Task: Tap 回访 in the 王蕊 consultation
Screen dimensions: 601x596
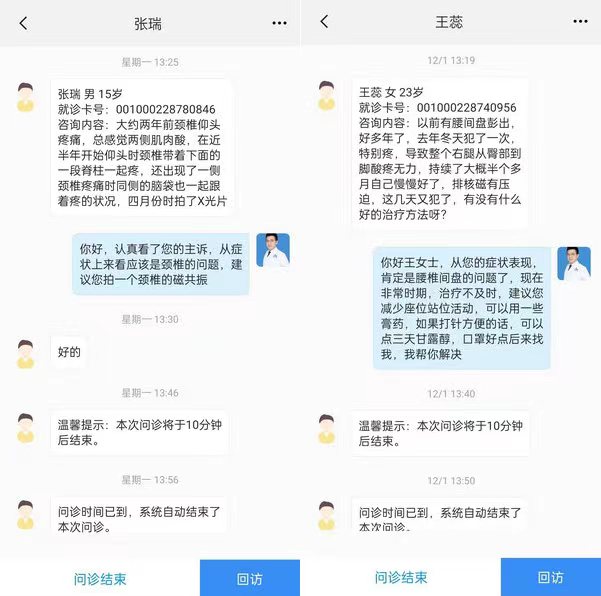Action: click(x=551, y=578)
